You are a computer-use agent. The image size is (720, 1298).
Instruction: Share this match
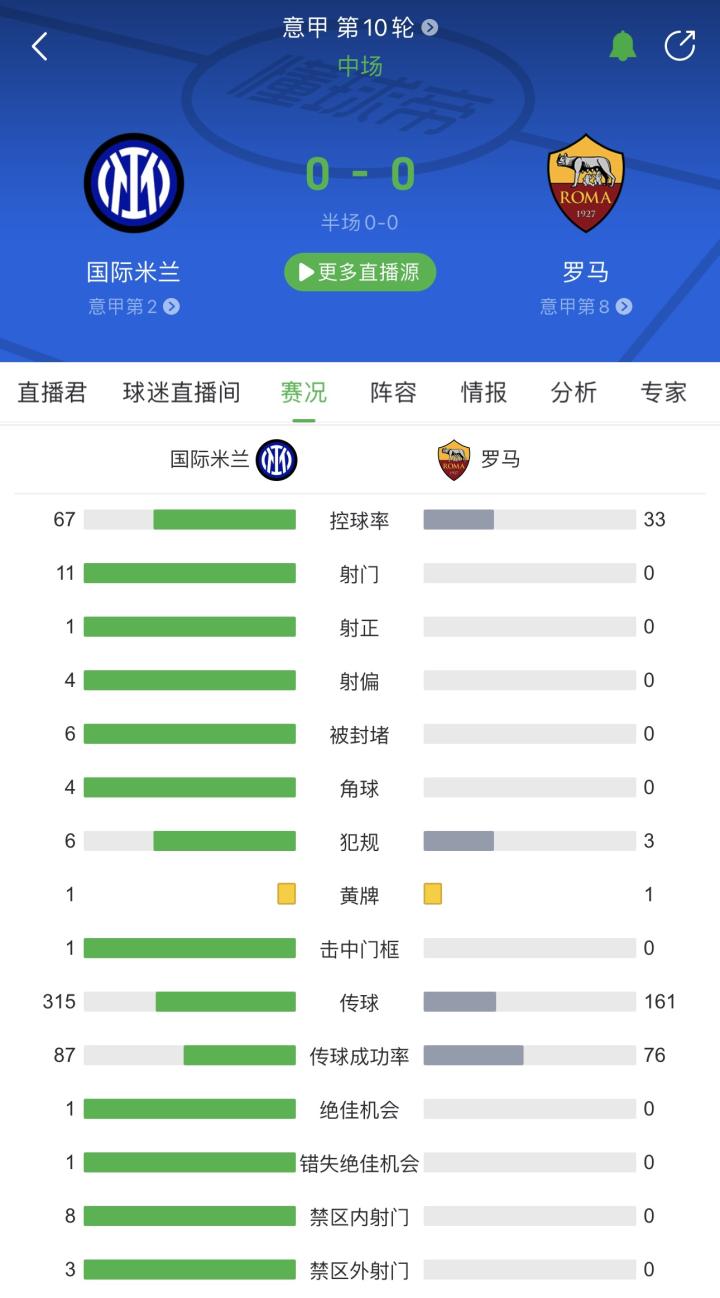[680, 46]
